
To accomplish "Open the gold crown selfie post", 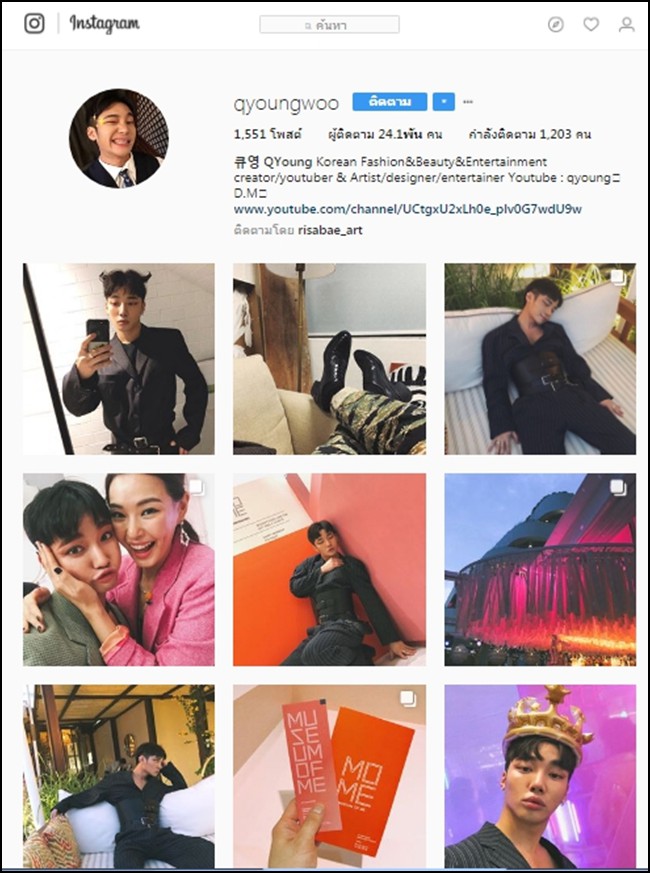I will coord(540,776).
